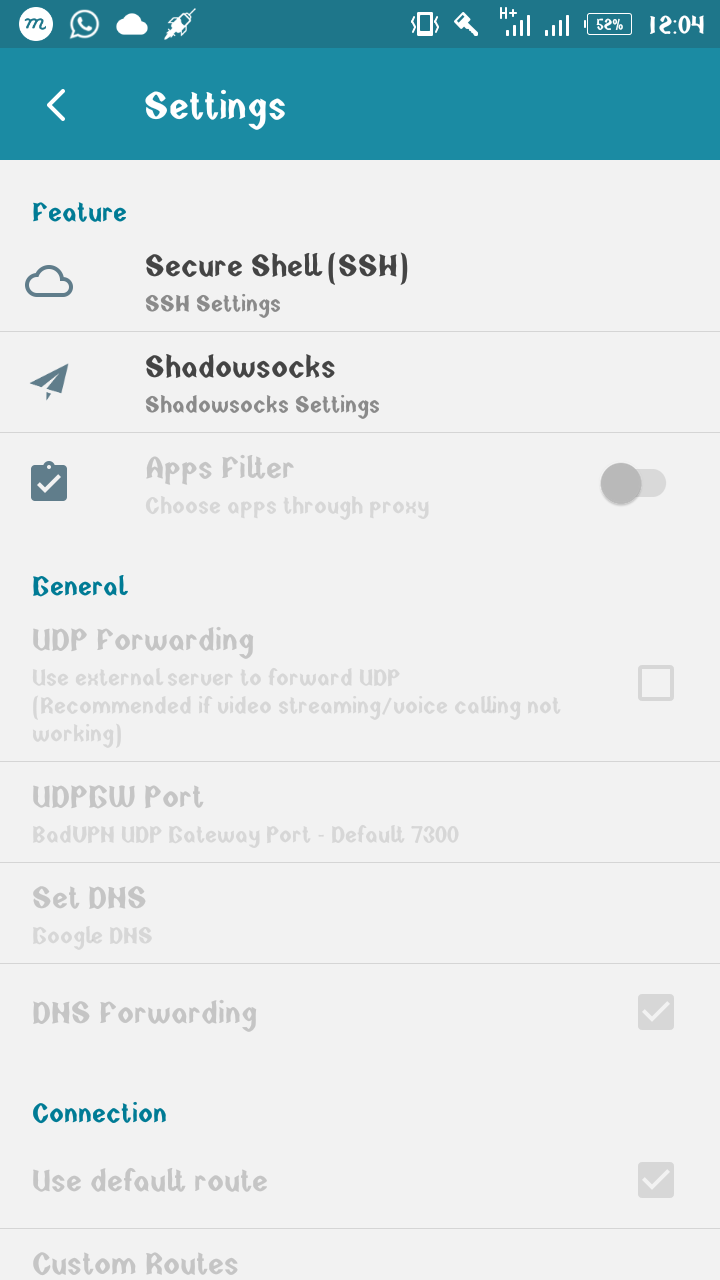Tap the 'm' notification icon in status bar
The width and height of the screenshot is (720, 1280).
tap(36, 24)
